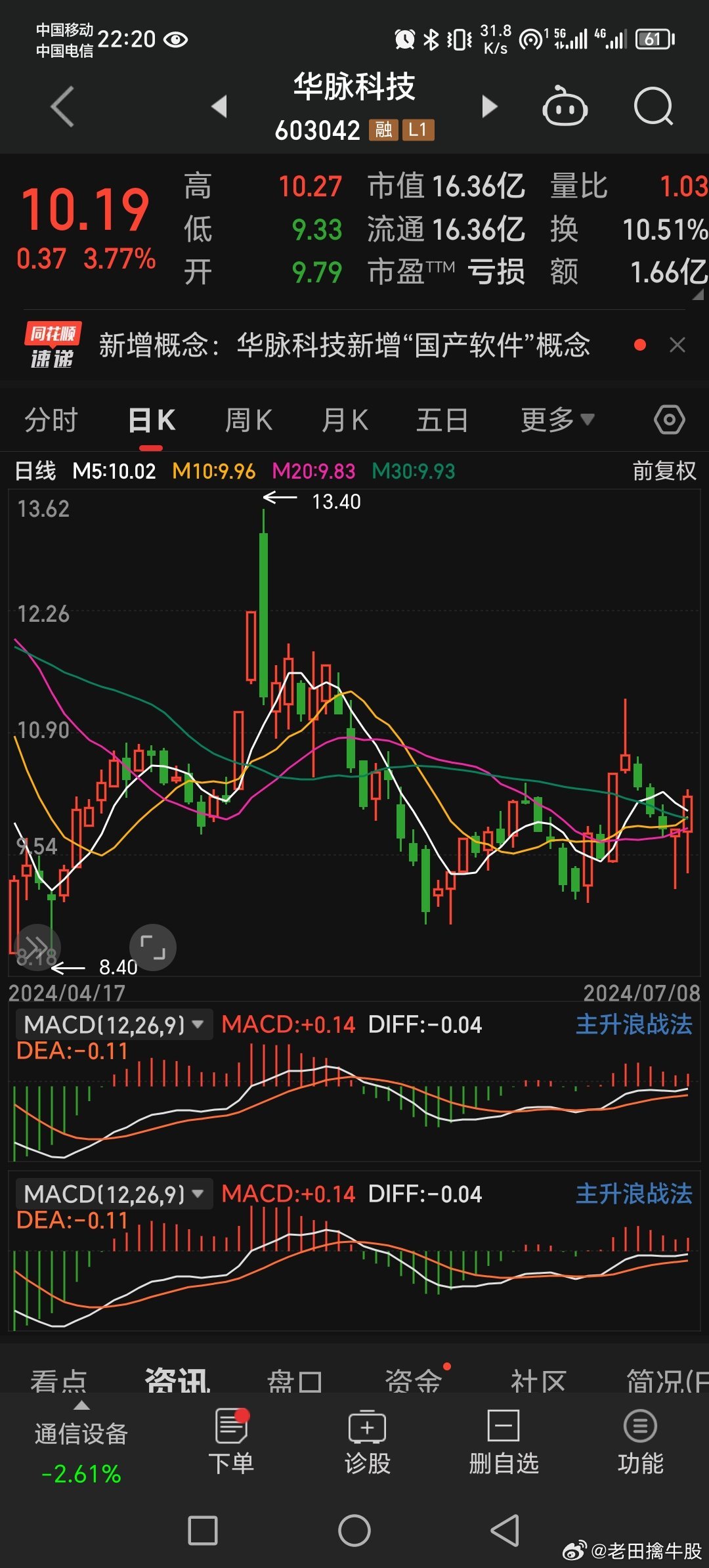Switch to the previous stock
This screenshot has height=1568, width=709.
[219, 106]
